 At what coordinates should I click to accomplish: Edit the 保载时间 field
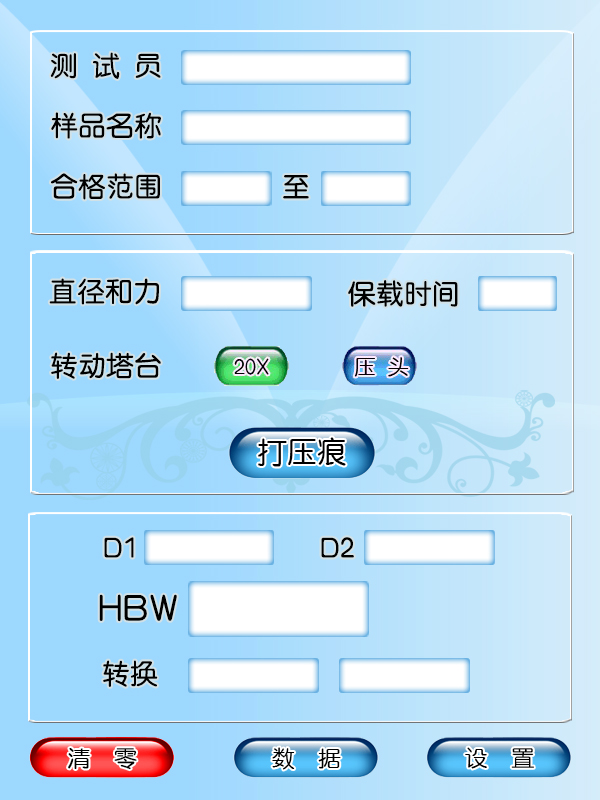517,293
